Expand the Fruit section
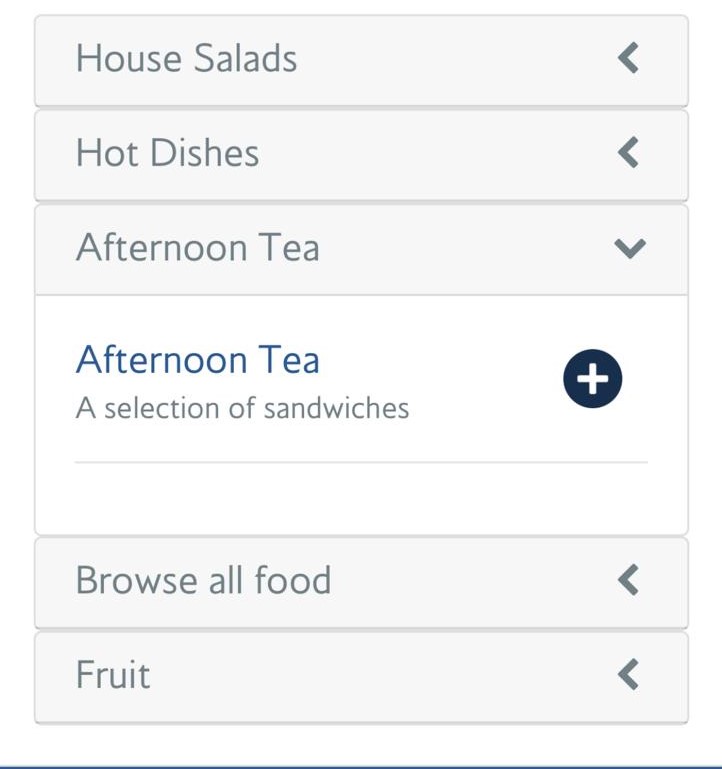The height and width of the screenshot is (769, 722). point(361,675)
